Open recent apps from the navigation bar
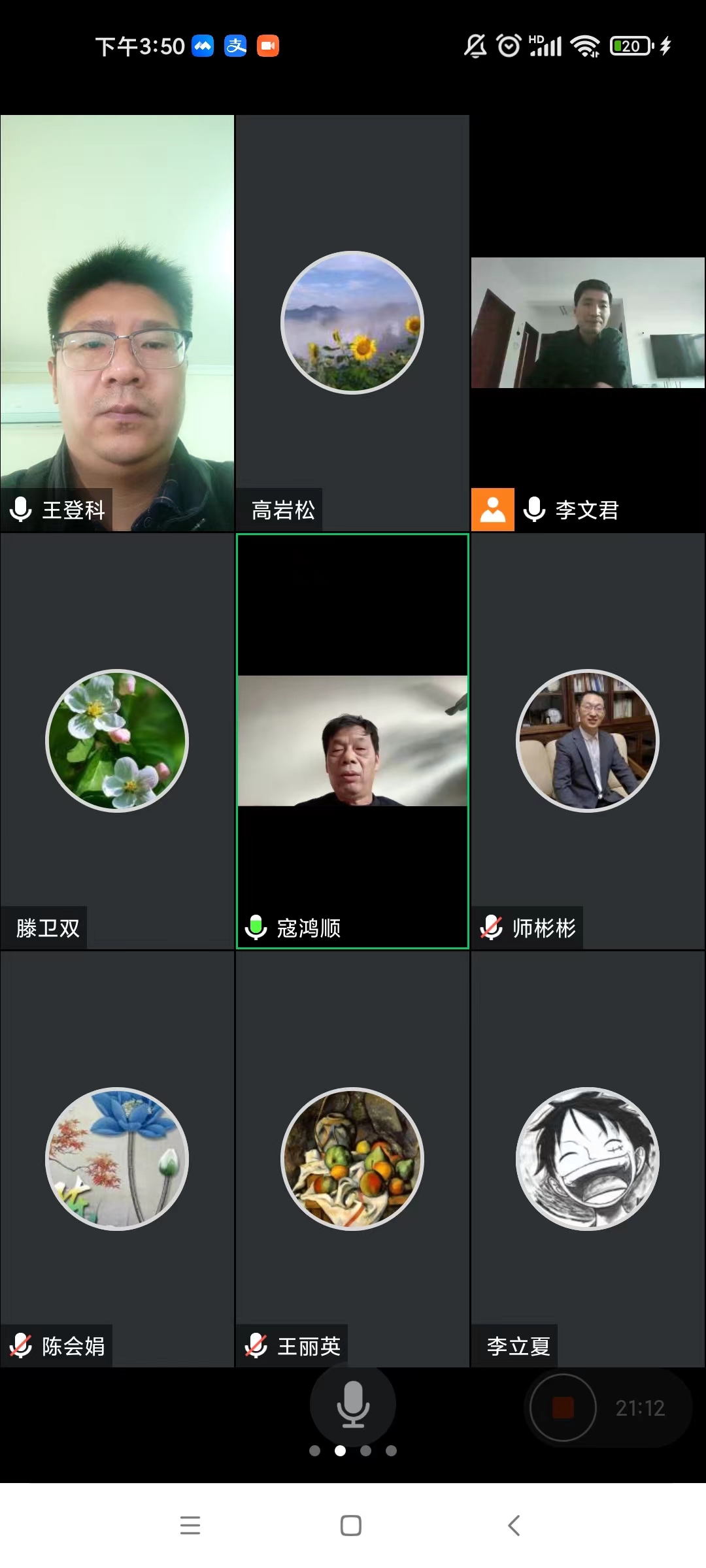 (x=190, y=1526)
